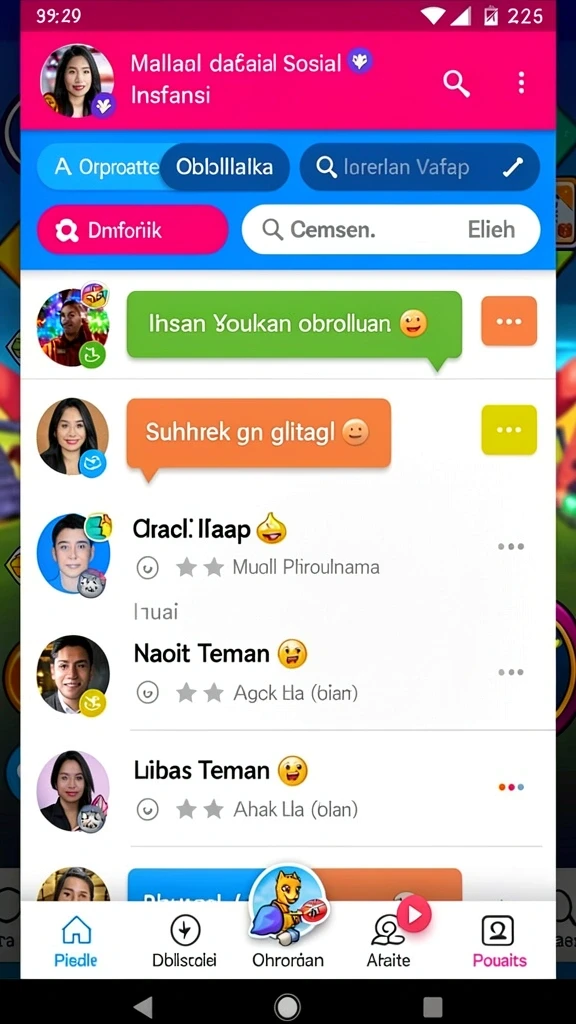Open the overflow menu in the header
The width and height of the screenshot is (576, 1024).
coord(520,83)
